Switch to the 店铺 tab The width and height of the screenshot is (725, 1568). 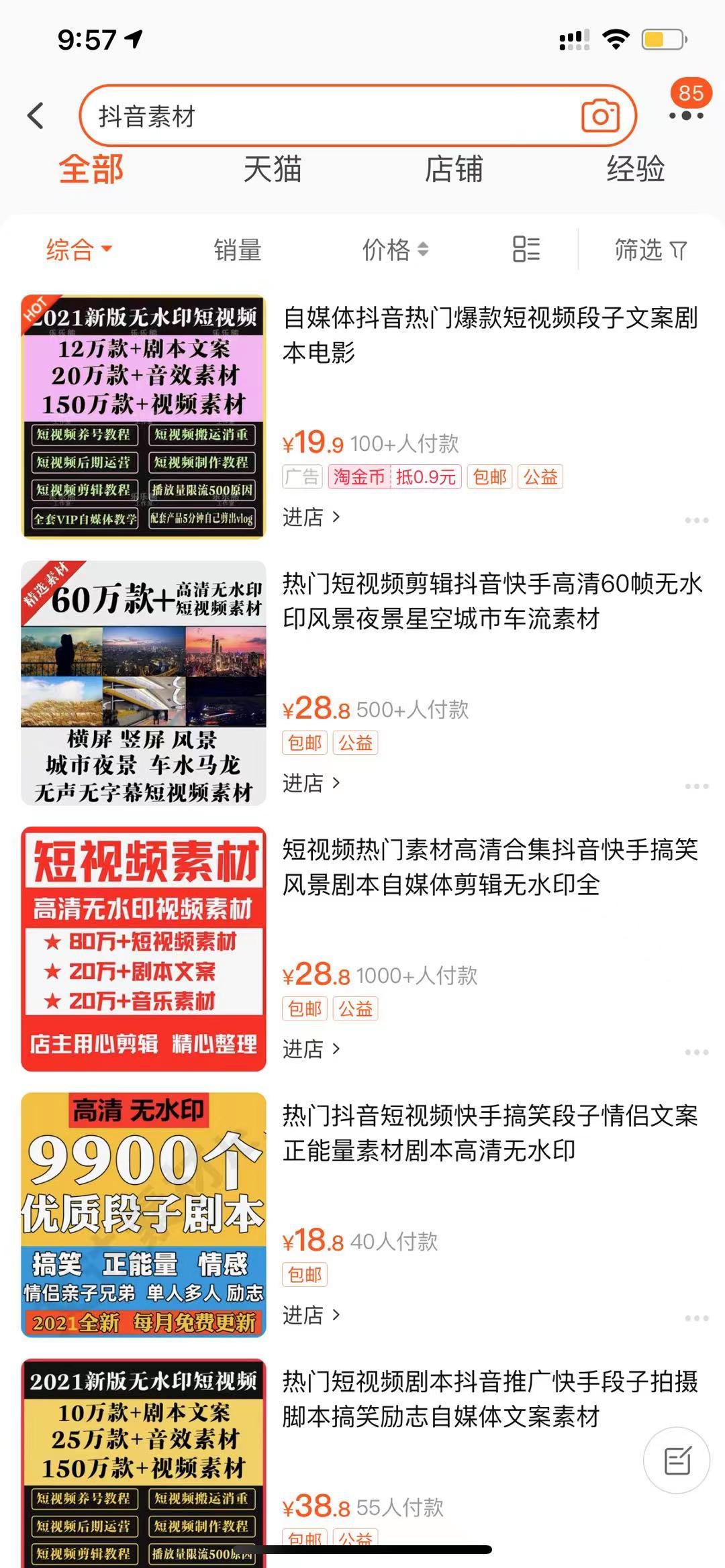coord(454,169)
